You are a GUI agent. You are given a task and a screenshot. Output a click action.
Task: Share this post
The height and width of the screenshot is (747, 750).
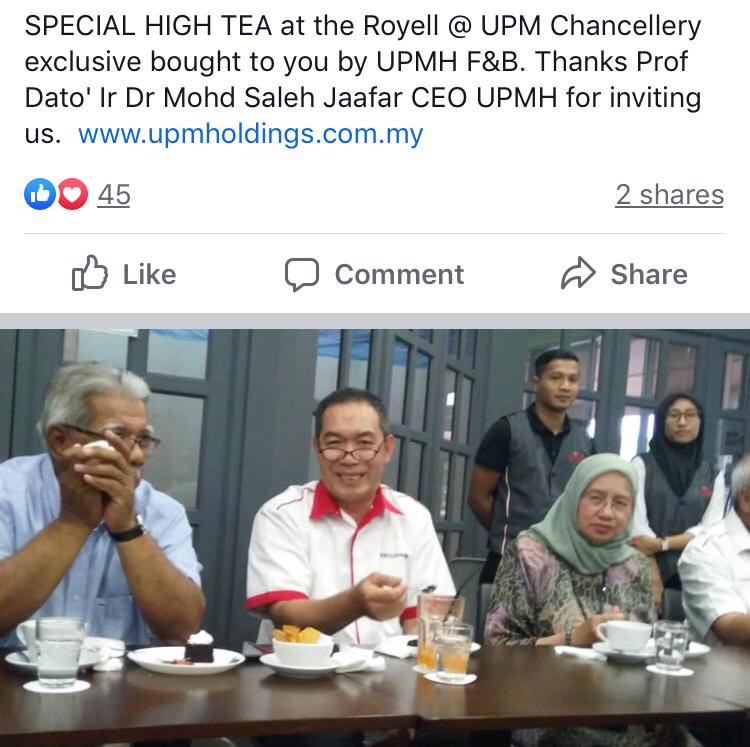pyautogui.click(x=624, y=274)
